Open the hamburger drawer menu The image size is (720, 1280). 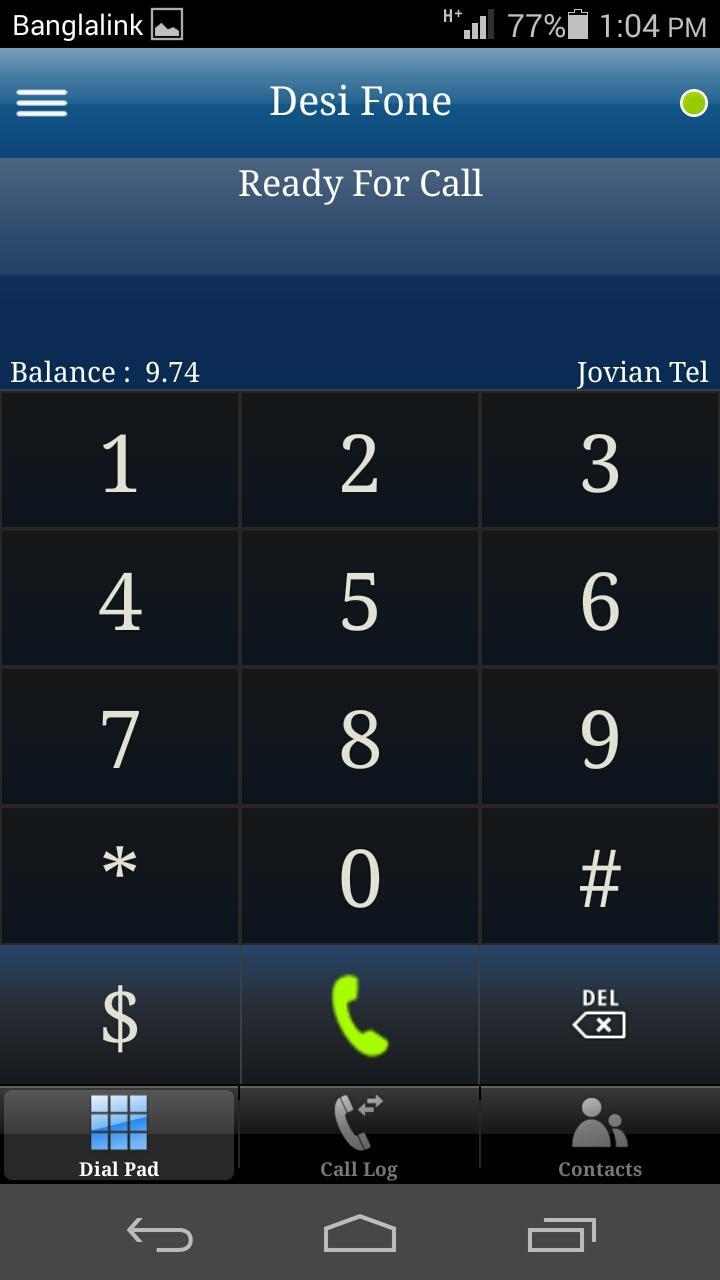click(42, 102)
